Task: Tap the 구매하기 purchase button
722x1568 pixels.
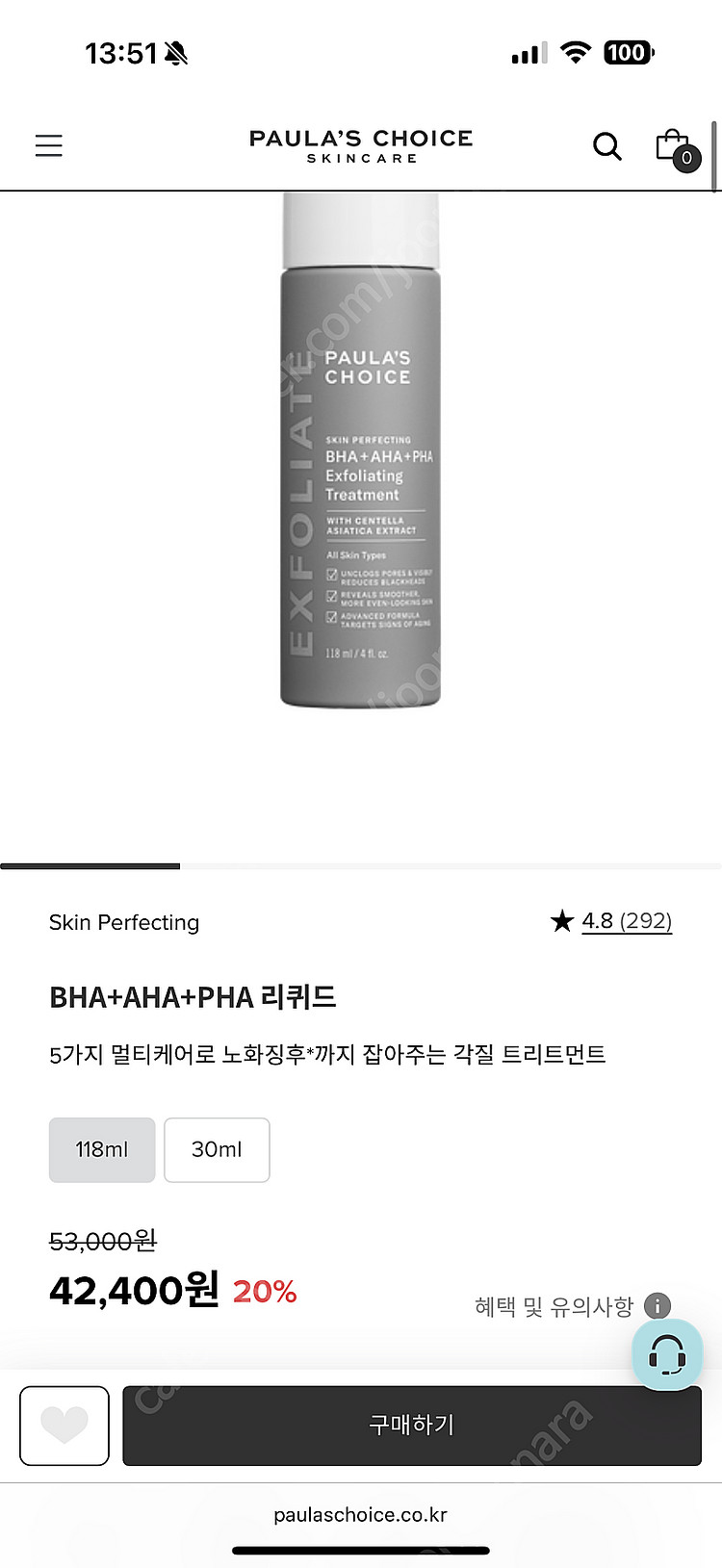Action: click(x=412, y=1426)
